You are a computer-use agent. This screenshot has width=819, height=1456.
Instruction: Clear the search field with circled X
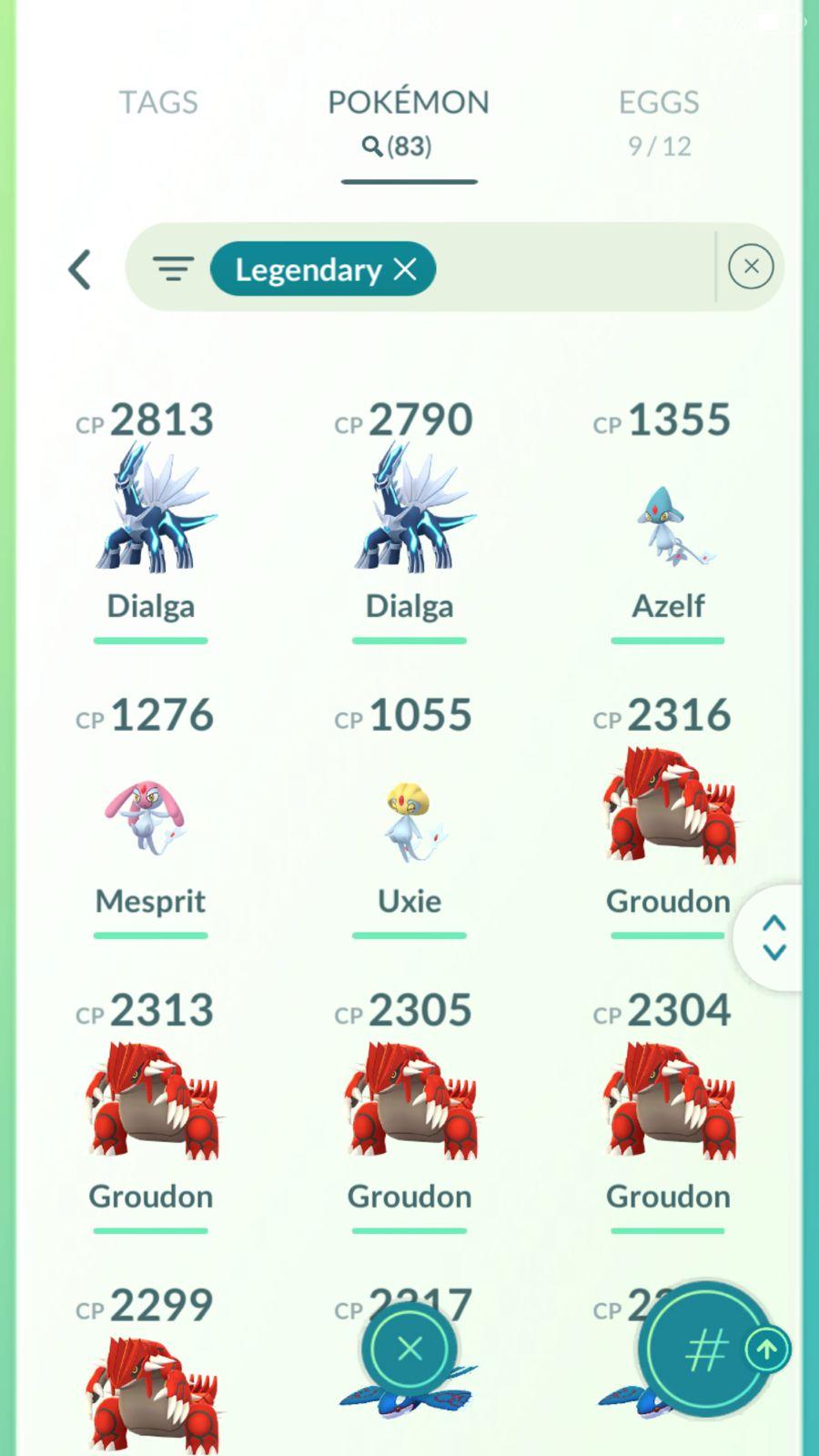tap(751, 267)
